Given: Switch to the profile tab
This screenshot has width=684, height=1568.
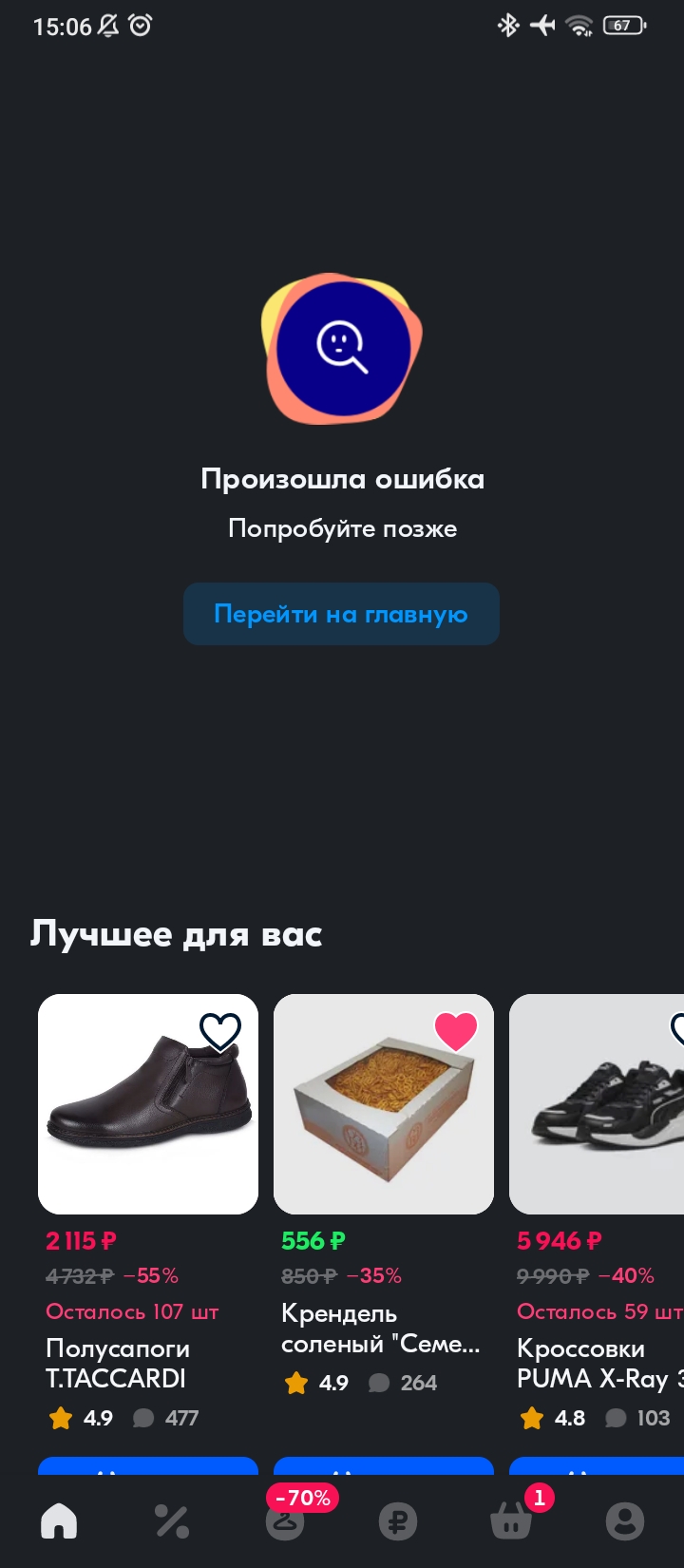Looking at the screenshot, I should tap(624, 1521).
